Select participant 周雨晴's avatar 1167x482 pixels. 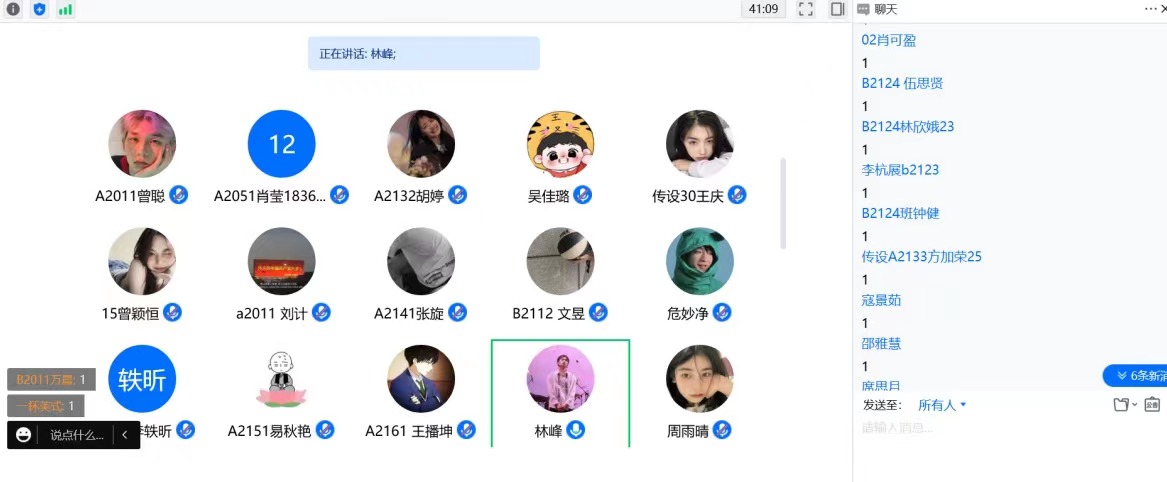tap(699, 379)
